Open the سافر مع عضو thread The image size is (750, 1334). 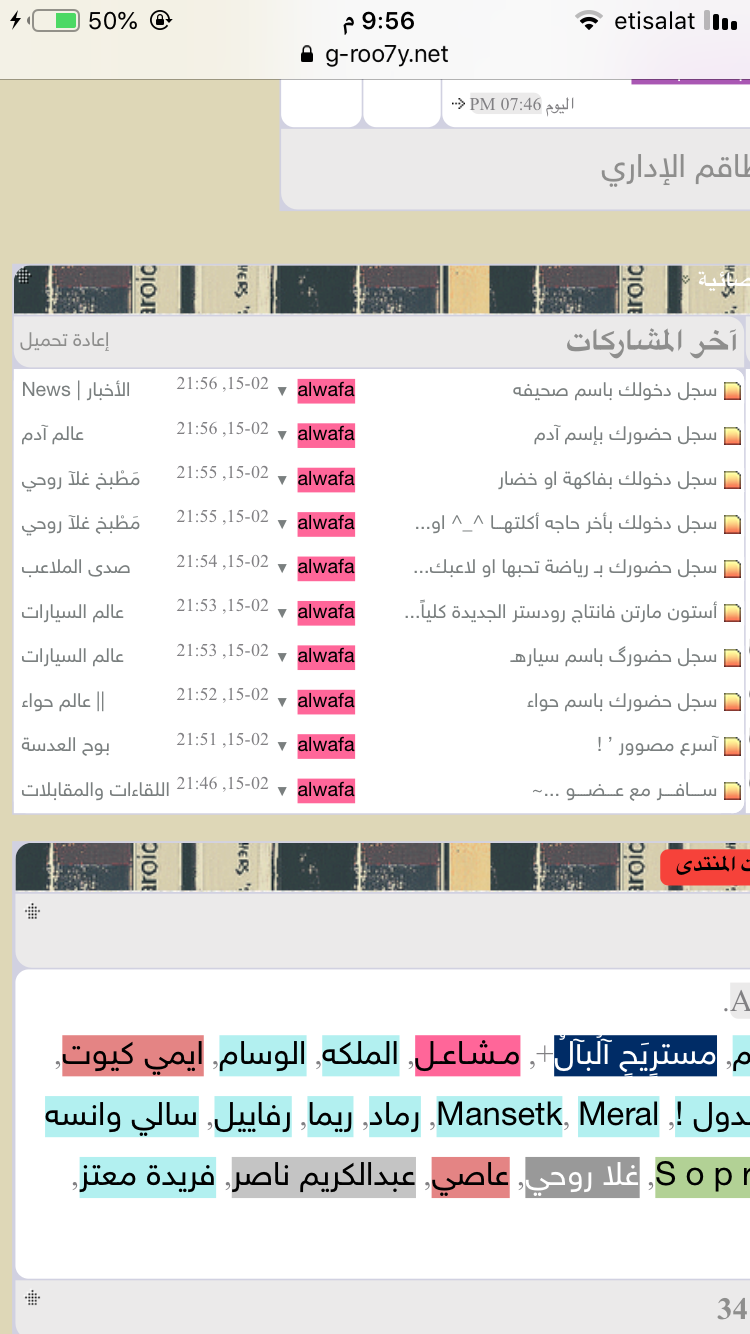point(624,790)
